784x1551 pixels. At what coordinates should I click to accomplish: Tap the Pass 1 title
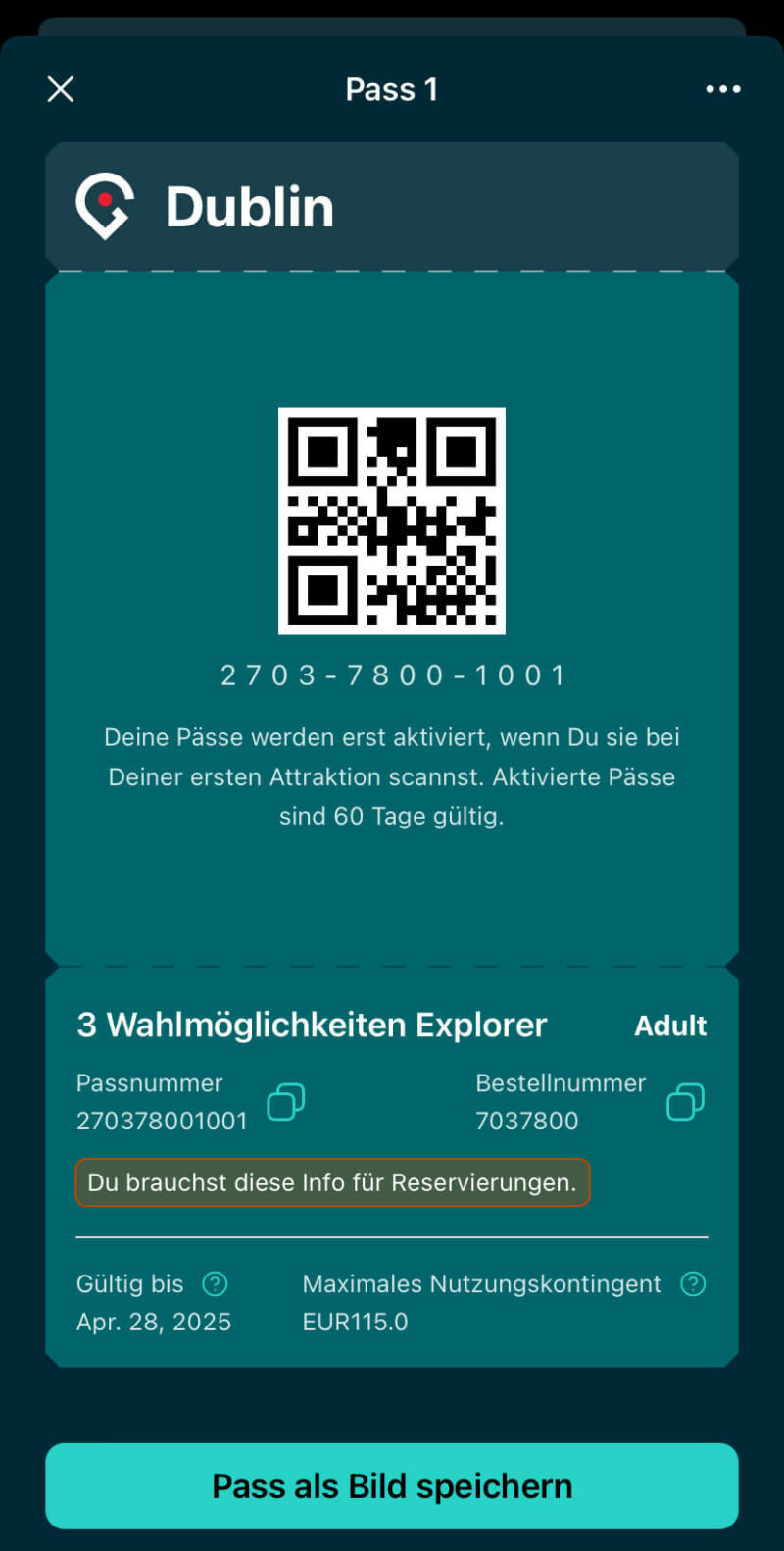[391, 89]
